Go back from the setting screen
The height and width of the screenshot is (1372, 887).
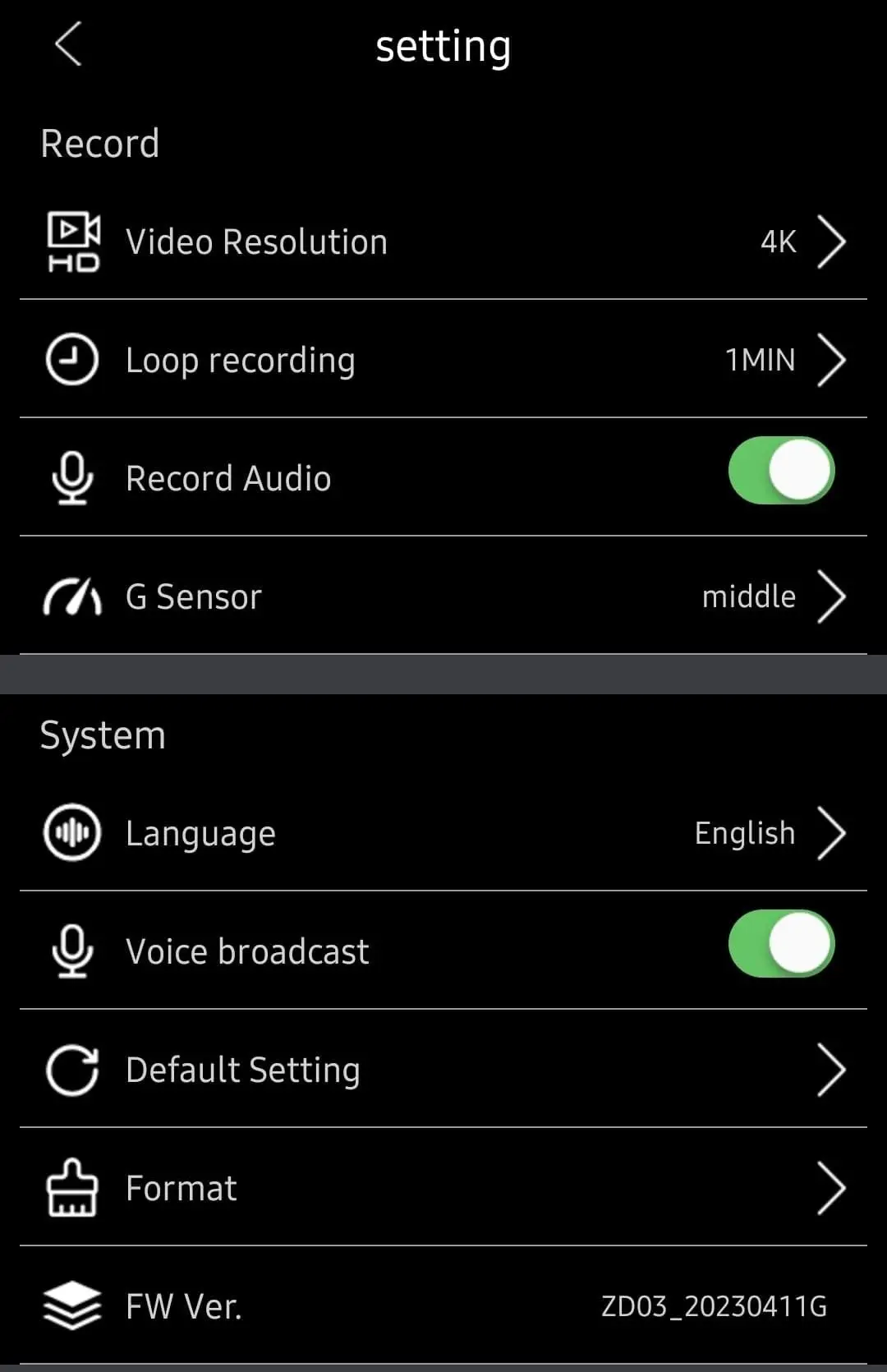tap(69, 44)
